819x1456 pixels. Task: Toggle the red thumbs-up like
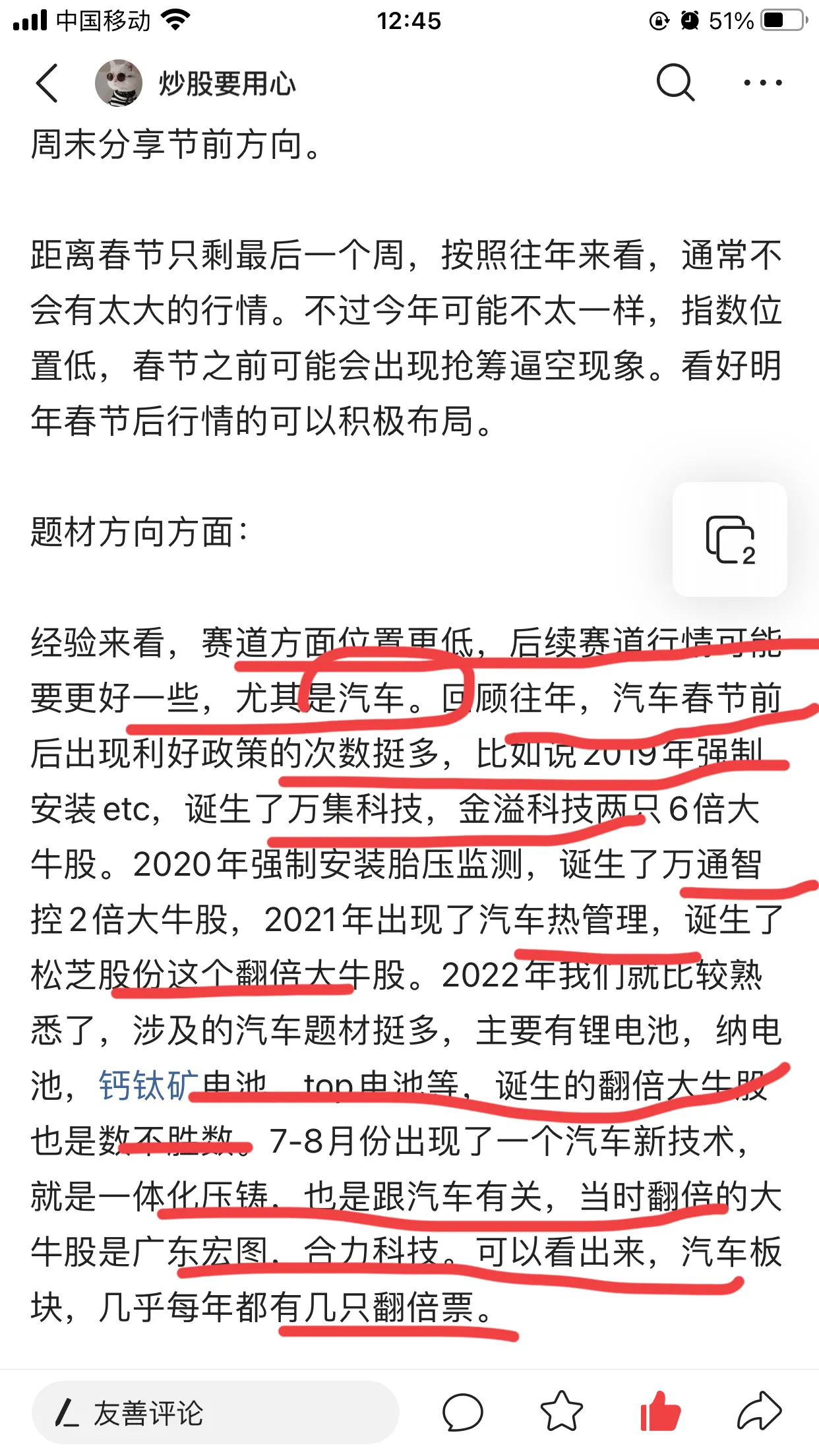(x=660, y=1411)
